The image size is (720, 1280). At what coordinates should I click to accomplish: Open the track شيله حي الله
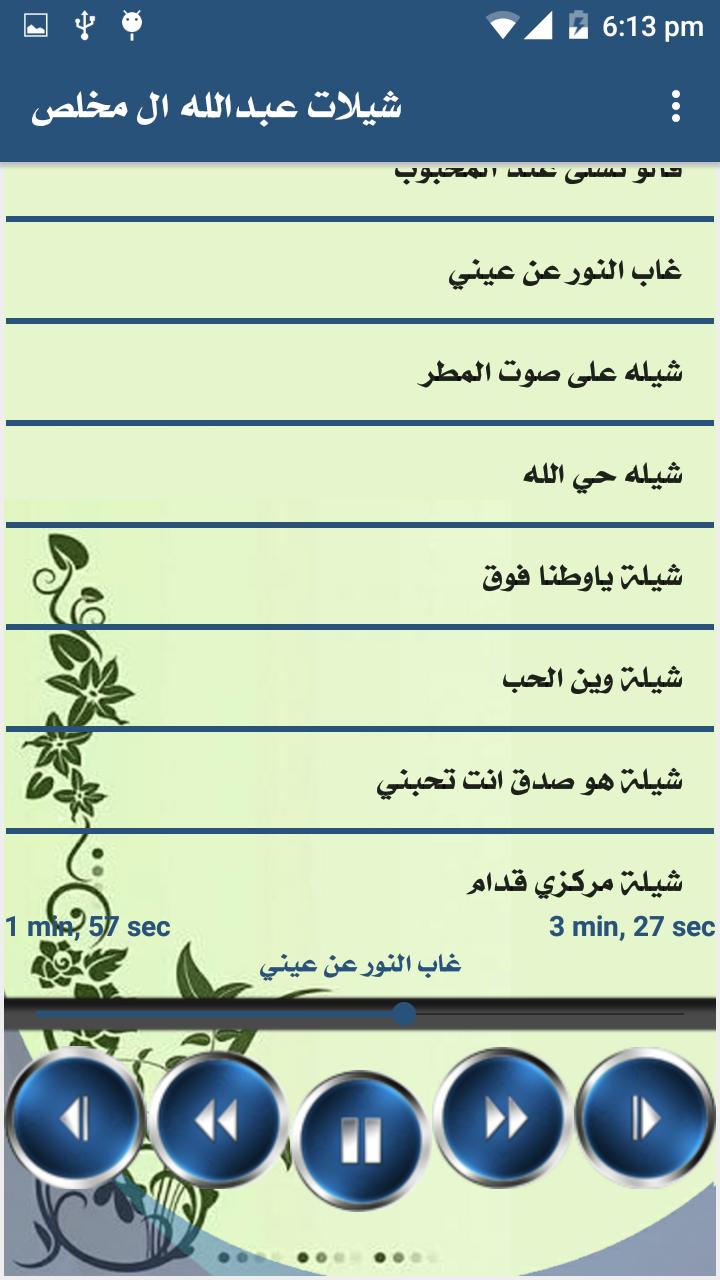[360, 475]
